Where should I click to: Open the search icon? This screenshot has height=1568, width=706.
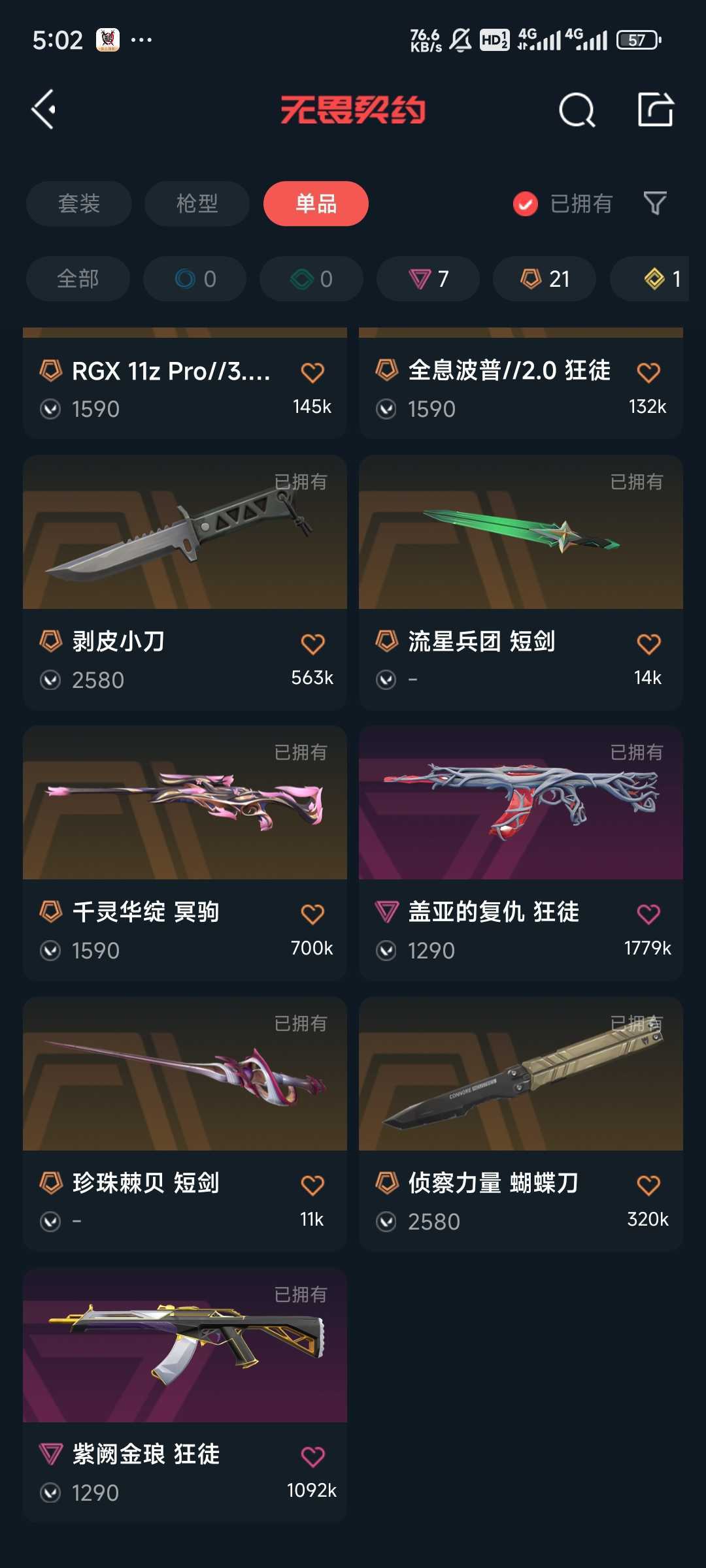[577, 109]
